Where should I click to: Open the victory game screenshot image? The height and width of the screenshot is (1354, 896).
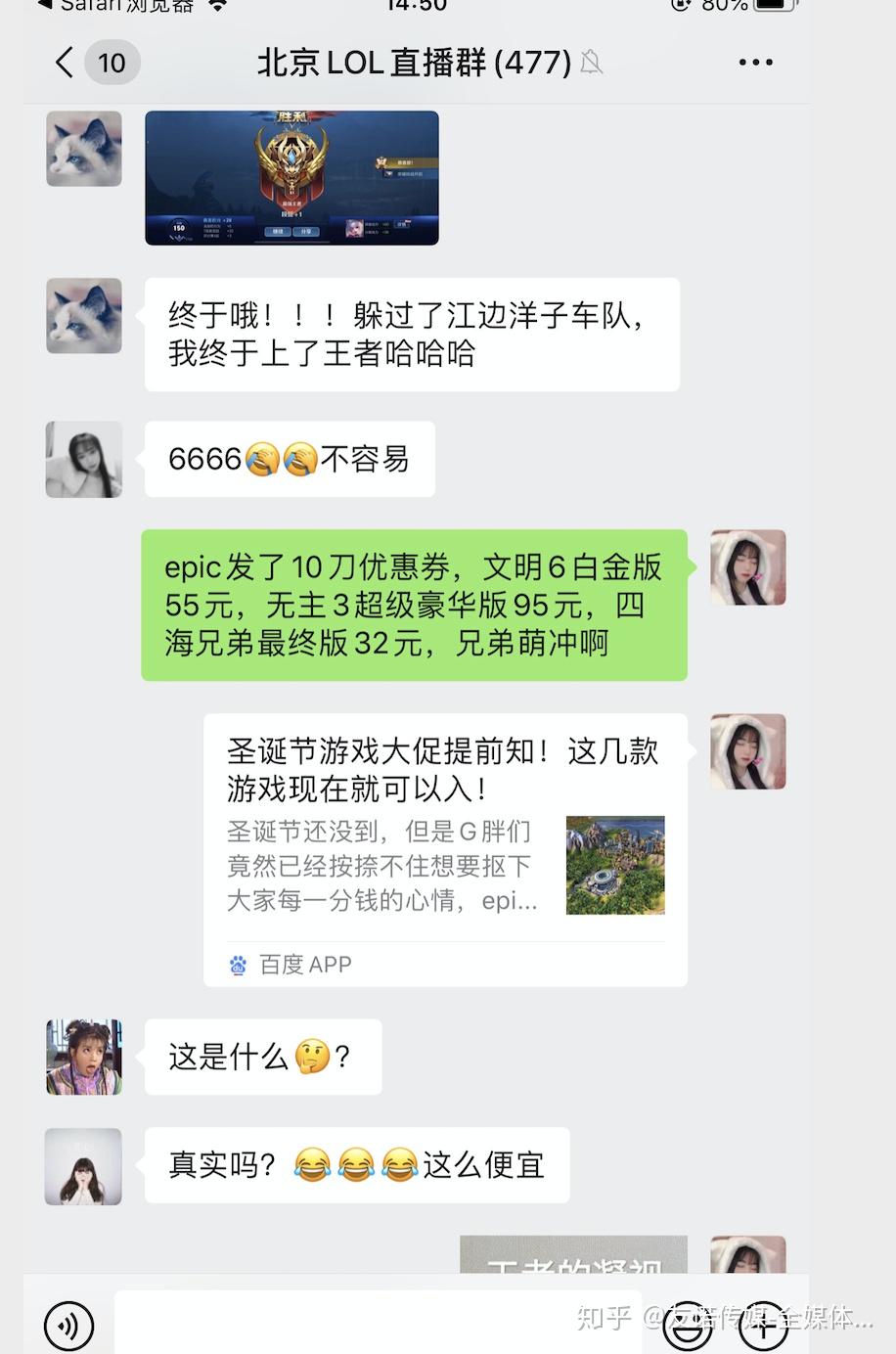(291, 177)
